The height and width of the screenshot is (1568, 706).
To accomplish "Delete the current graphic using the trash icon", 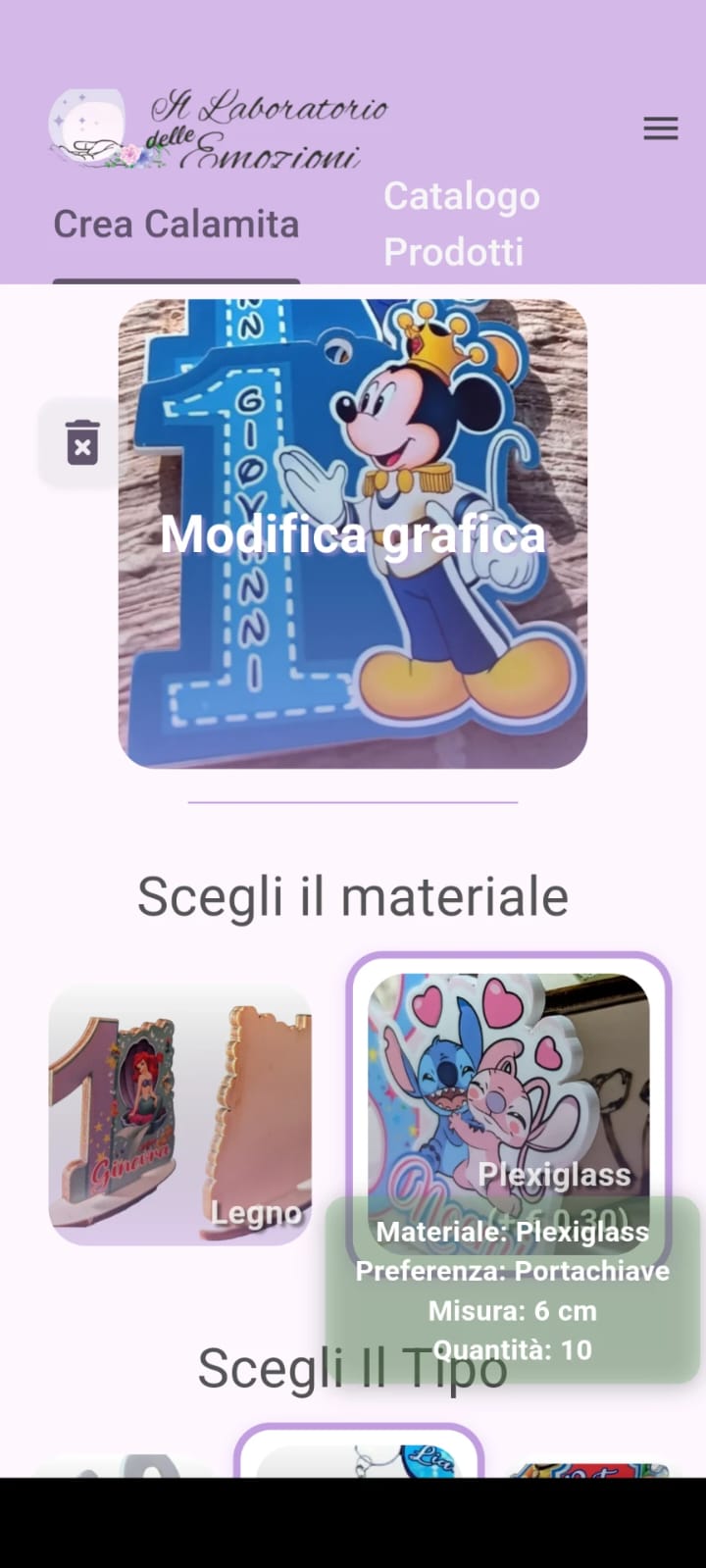I will (x=82, y=442).
